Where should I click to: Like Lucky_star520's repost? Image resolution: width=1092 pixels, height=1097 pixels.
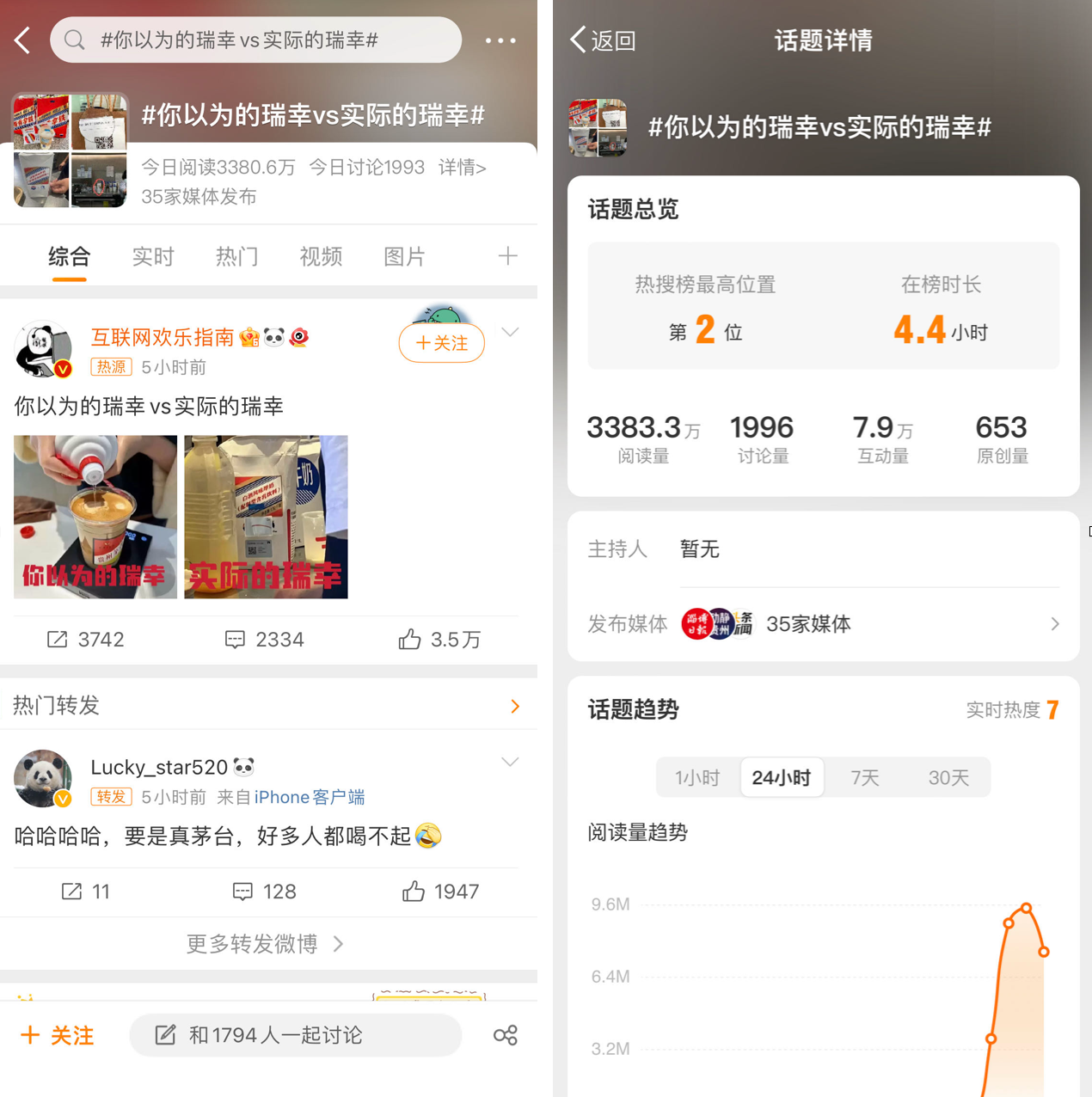439,892
